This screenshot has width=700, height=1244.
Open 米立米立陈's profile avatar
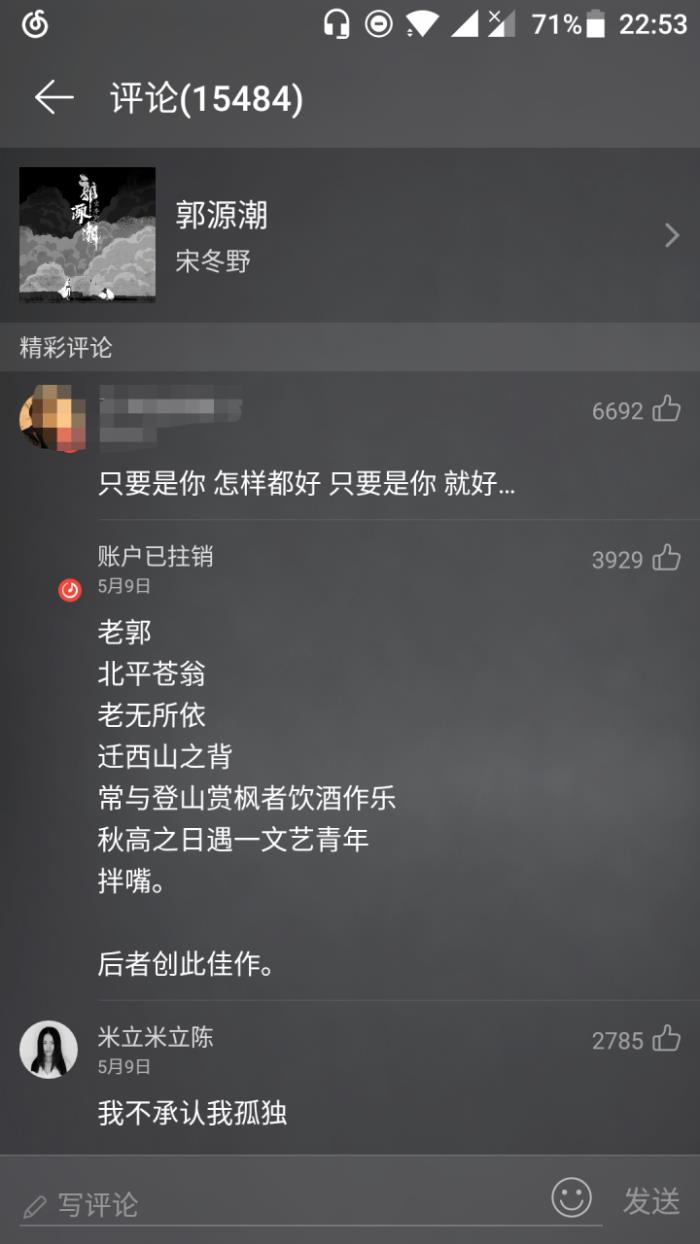pyautogui.click(x=49, y=1049)
